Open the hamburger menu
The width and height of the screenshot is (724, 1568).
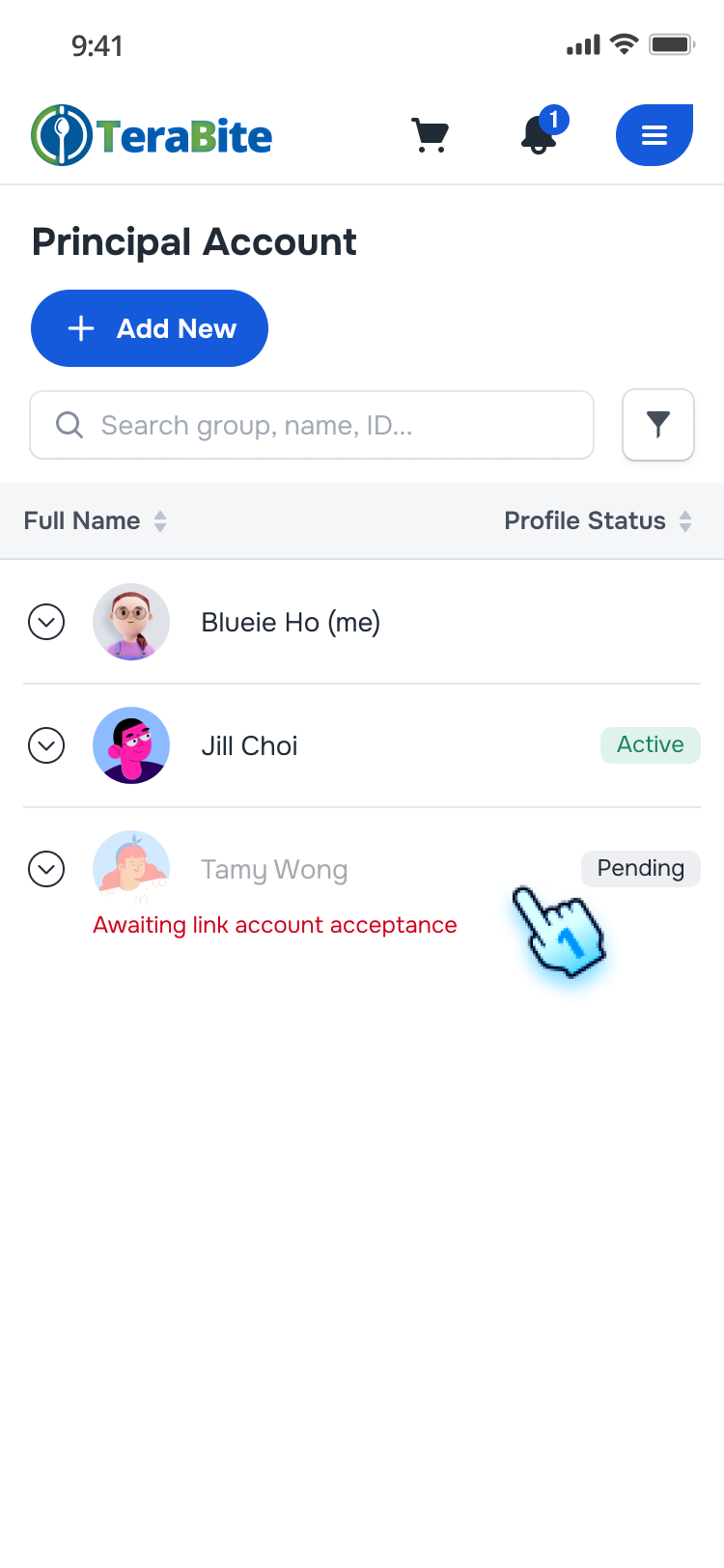pyautogui.click(x=654, y=135)
